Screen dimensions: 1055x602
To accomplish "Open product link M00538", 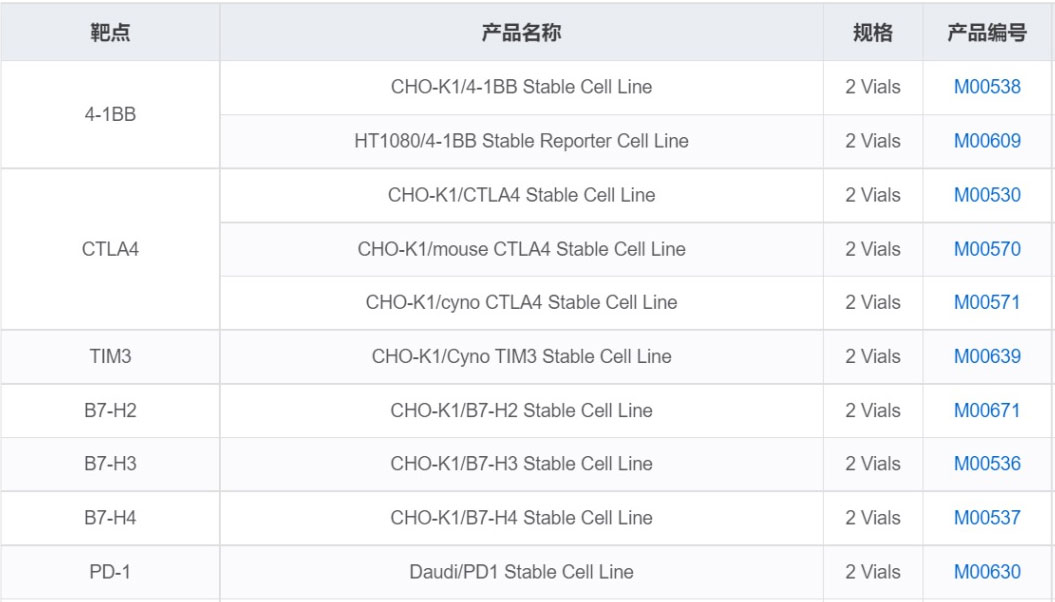I will [x=986, y=87].
